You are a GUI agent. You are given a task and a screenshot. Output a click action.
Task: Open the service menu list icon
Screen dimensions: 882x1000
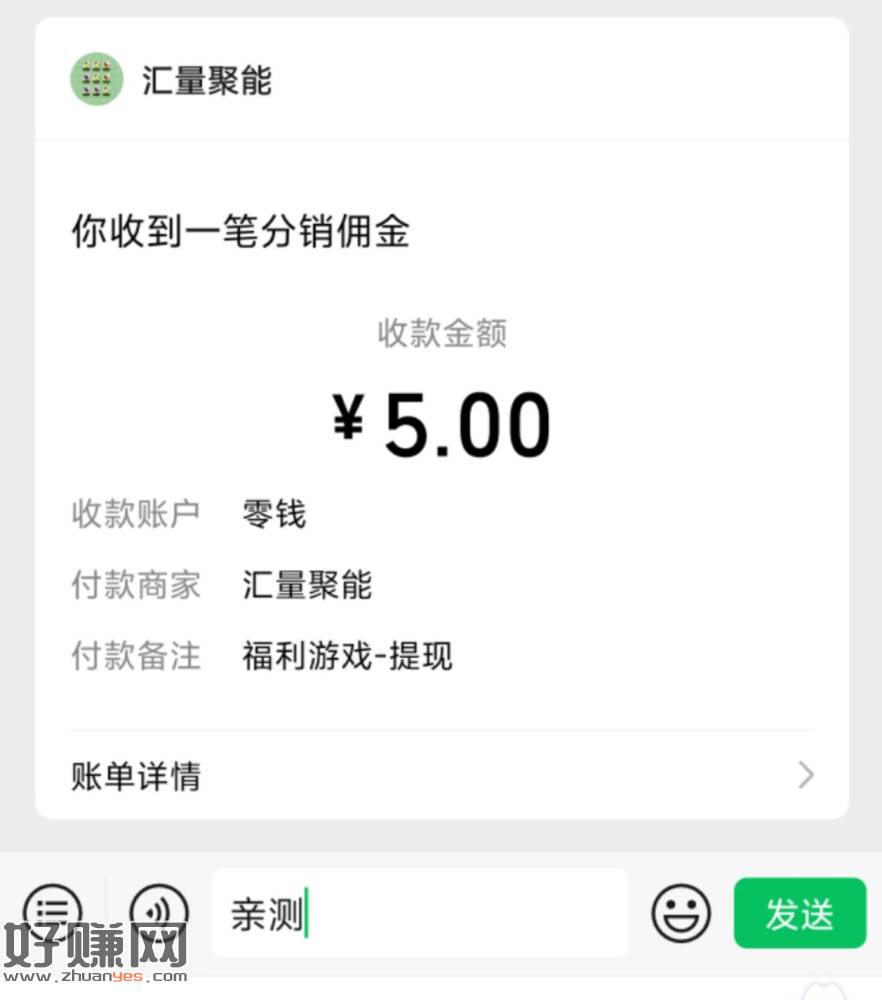(52, 911)
